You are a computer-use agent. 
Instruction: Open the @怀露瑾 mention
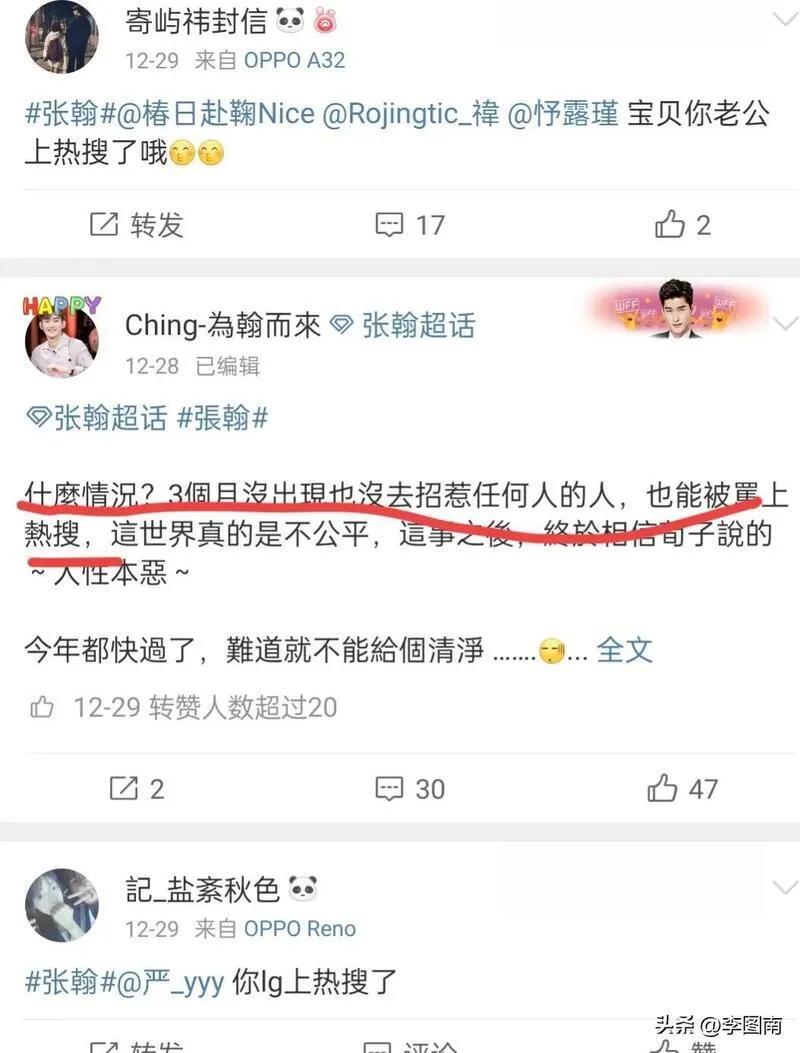[563, 115]
